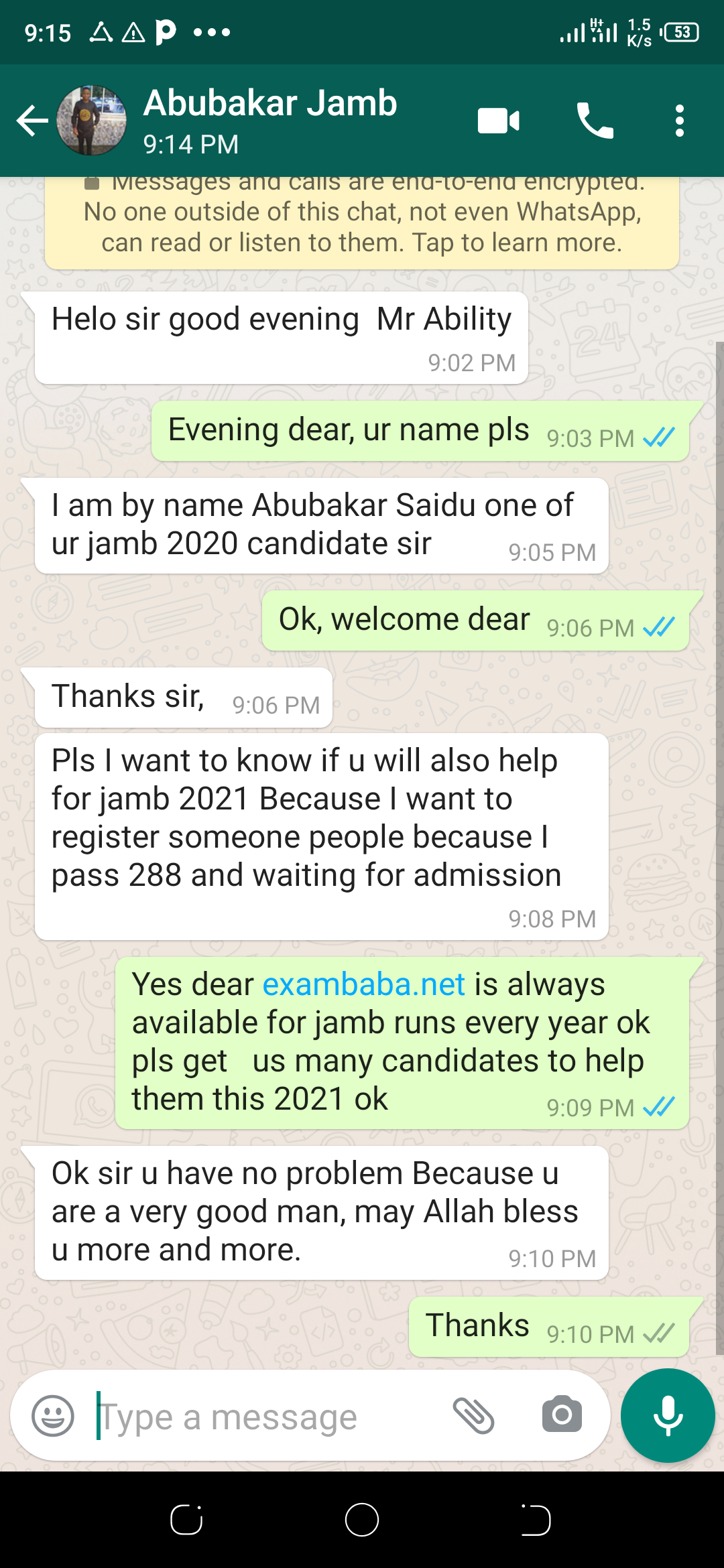Open the more options menu
The width and height of the screenshot is (724, 1568).
click(x=680, y=121)
